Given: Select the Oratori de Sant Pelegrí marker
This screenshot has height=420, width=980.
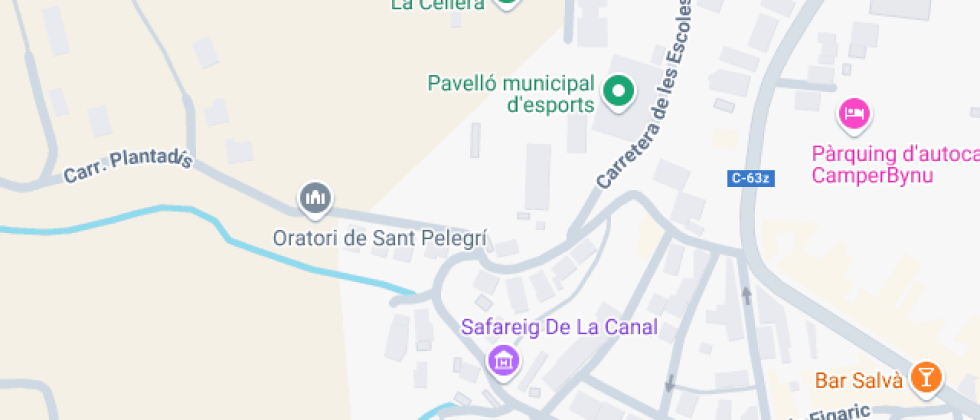Looking at the screenshot, I should pyautogui.click(x=316, y=198).
